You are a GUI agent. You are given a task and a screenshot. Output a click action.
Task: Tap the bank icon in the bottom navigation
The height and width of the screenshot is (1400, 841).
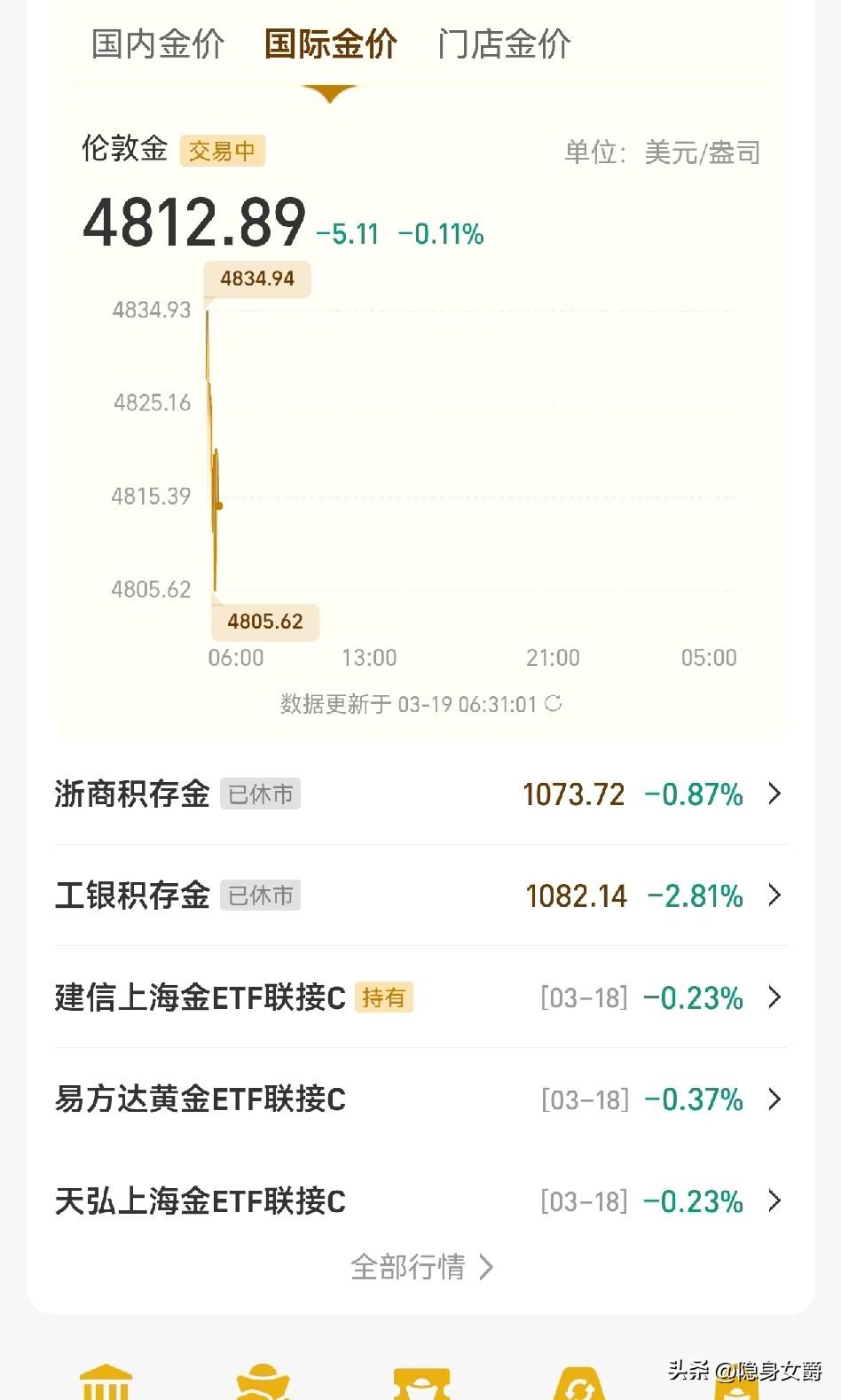(x=104, y=1380)
